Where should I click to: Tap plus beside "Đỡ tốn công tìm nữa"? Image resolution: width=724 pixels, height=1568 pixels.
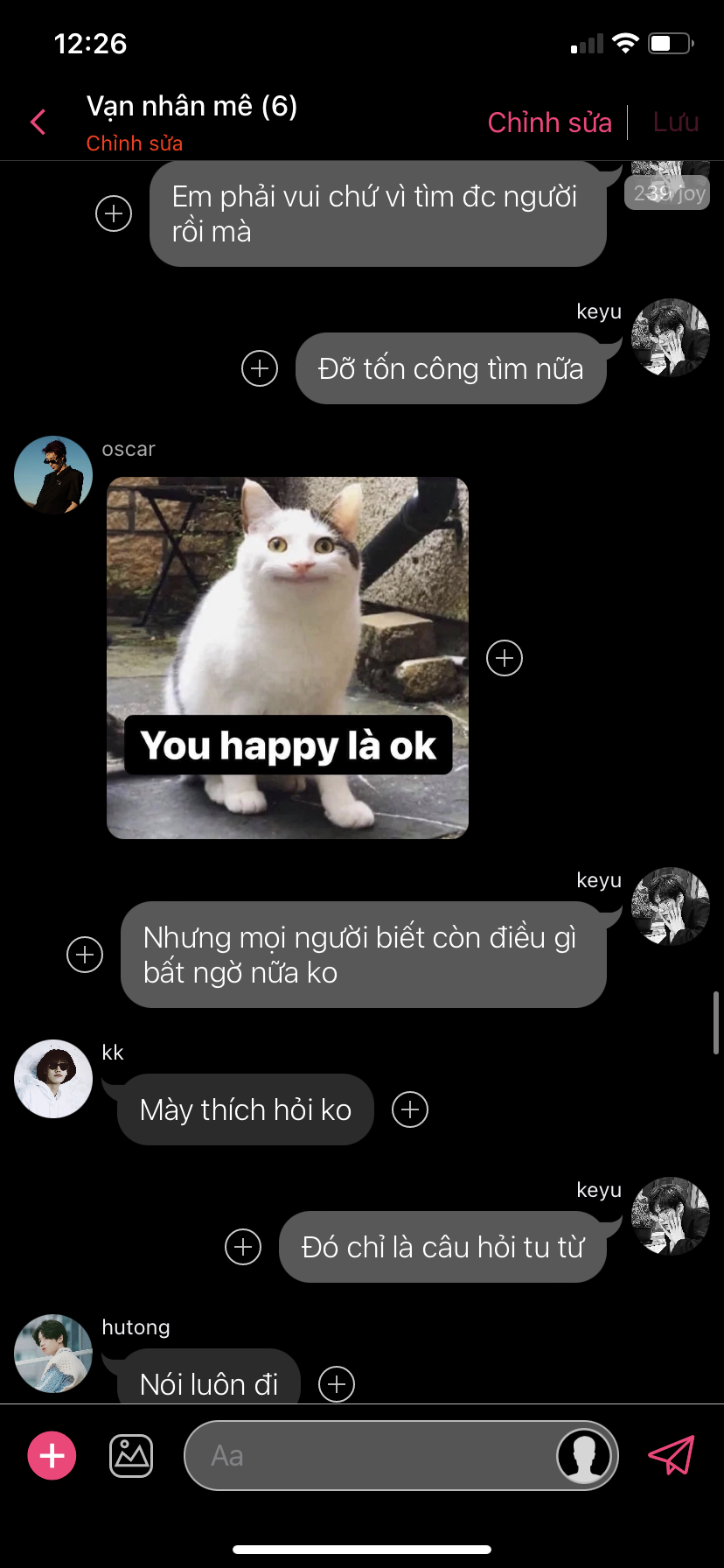coord(260,368)
